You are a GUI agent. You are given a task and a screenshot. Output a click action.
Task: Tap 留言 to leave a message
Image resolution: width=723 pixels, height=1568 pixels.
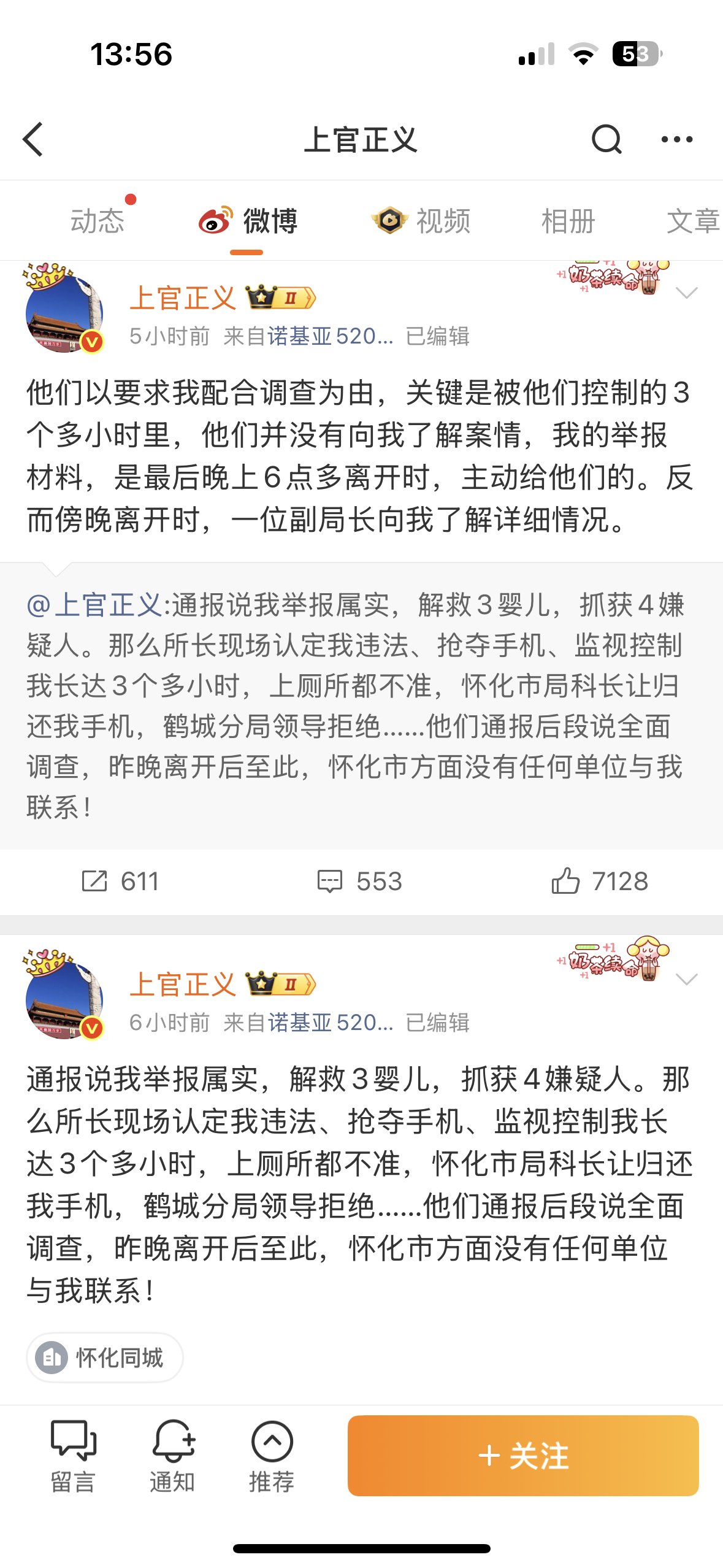[x=73, y=1455]
